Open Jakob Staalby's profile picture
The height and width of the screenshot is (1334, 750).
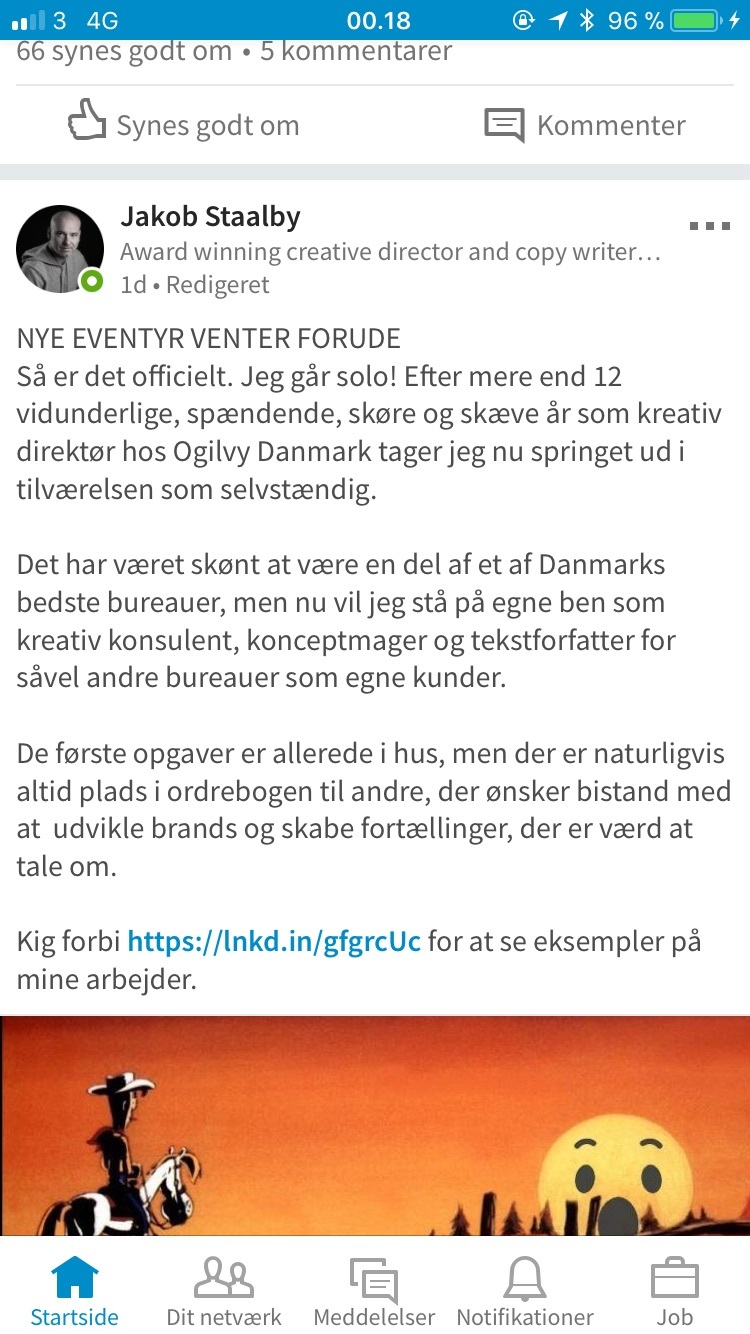click(x=60, y=249)
